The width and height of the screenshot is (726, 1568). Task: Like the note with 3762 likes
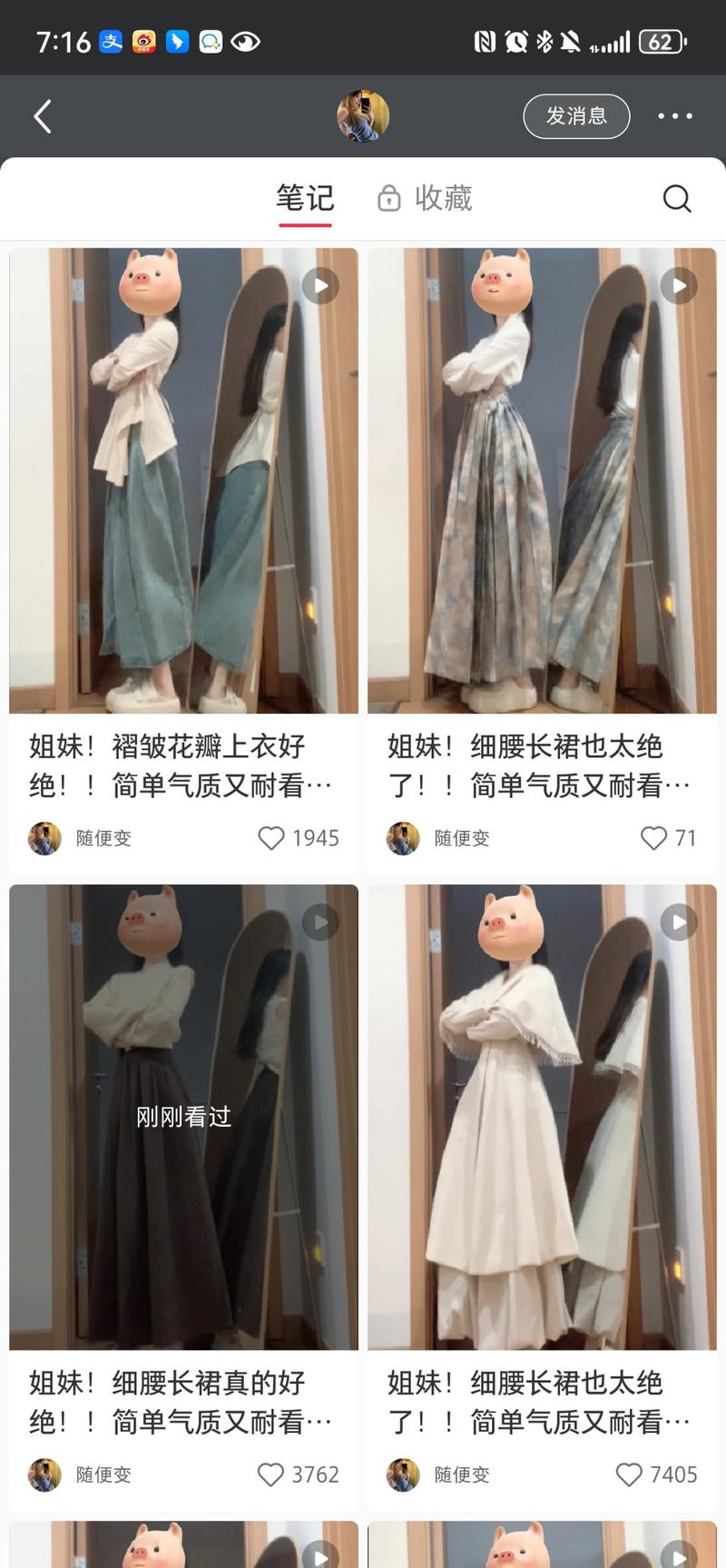[x=271, y=1474]
